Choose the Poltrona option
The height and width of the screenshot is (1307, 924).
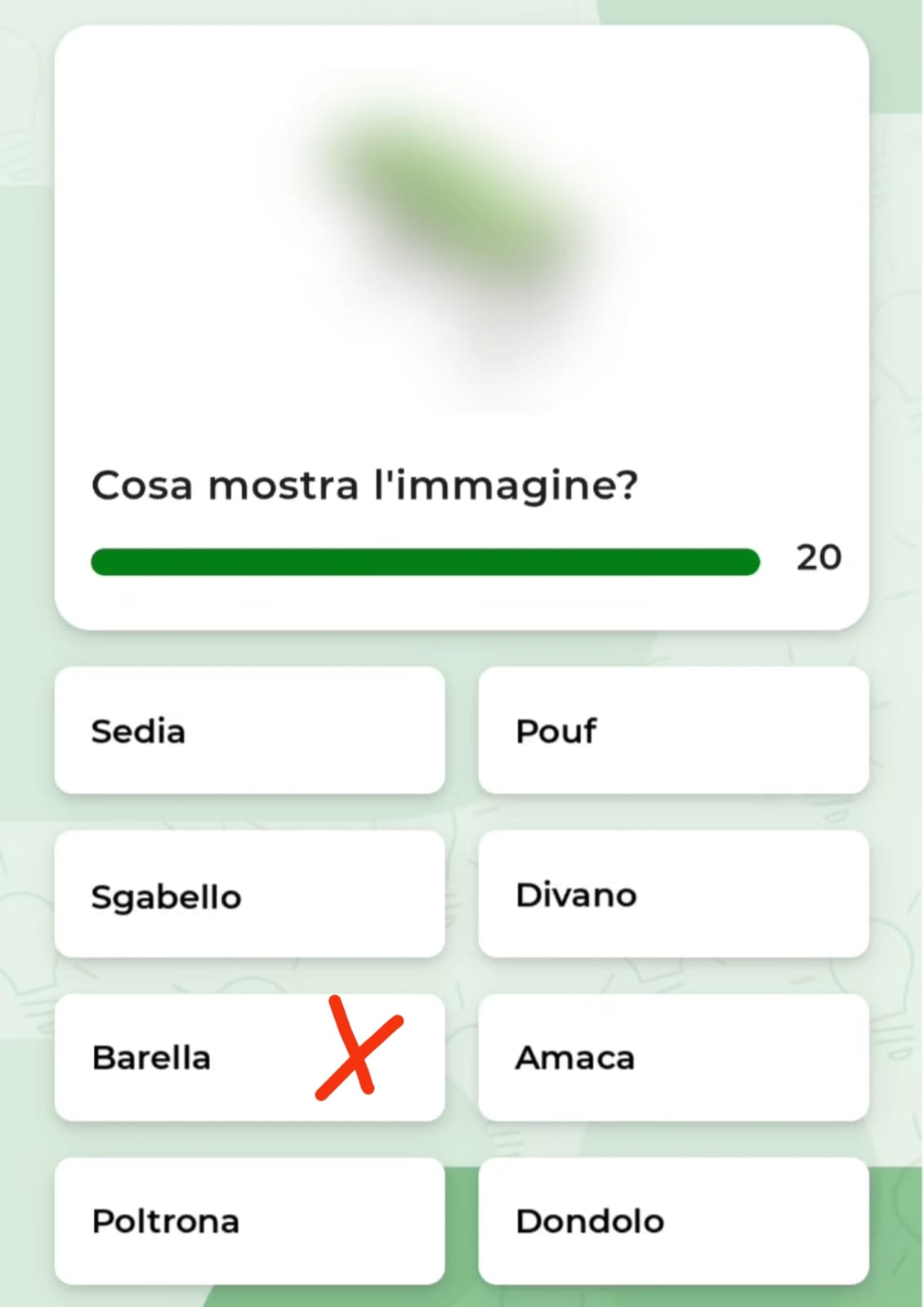[249, 1221]
